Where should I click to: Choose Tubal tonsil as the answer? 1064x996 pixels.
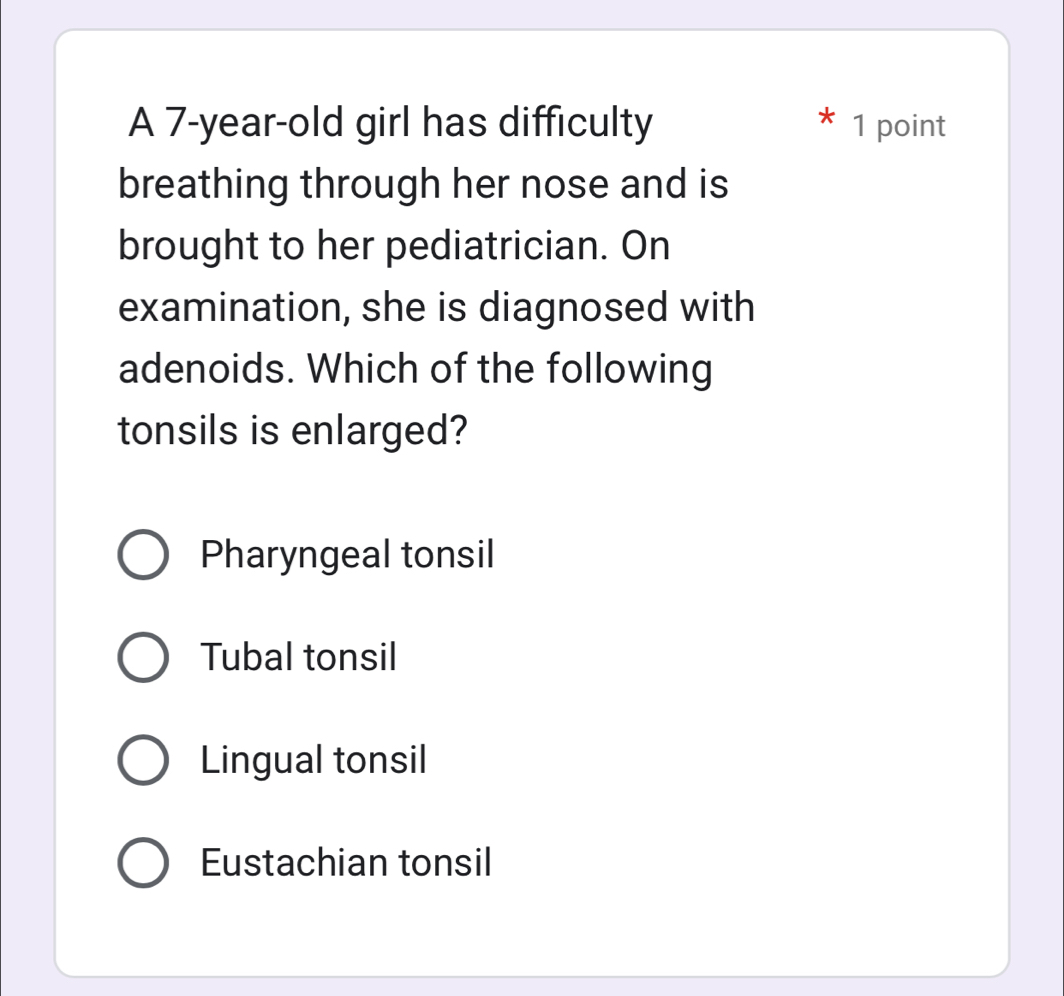[x=144, y=658]
